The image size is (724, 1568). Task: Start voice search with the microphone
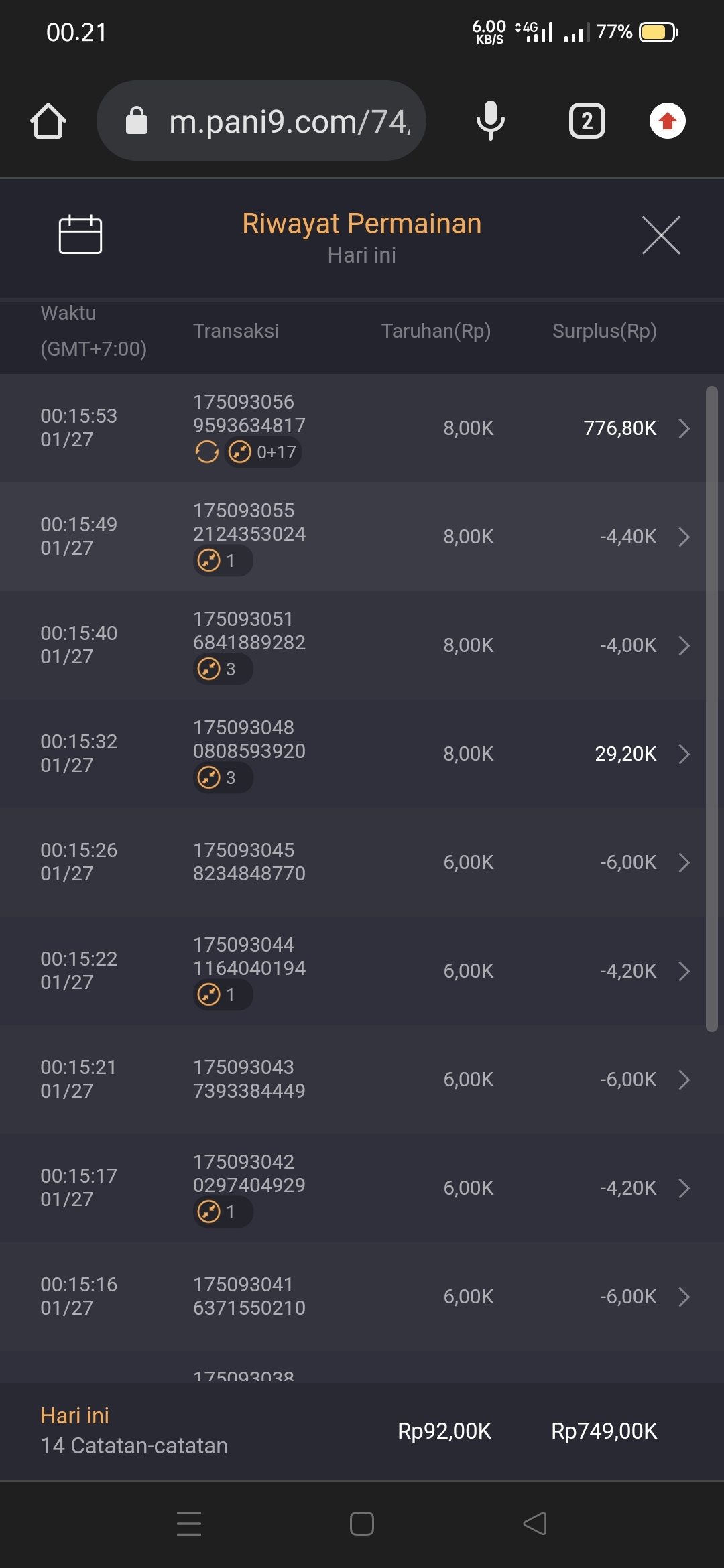coord(490,121)
